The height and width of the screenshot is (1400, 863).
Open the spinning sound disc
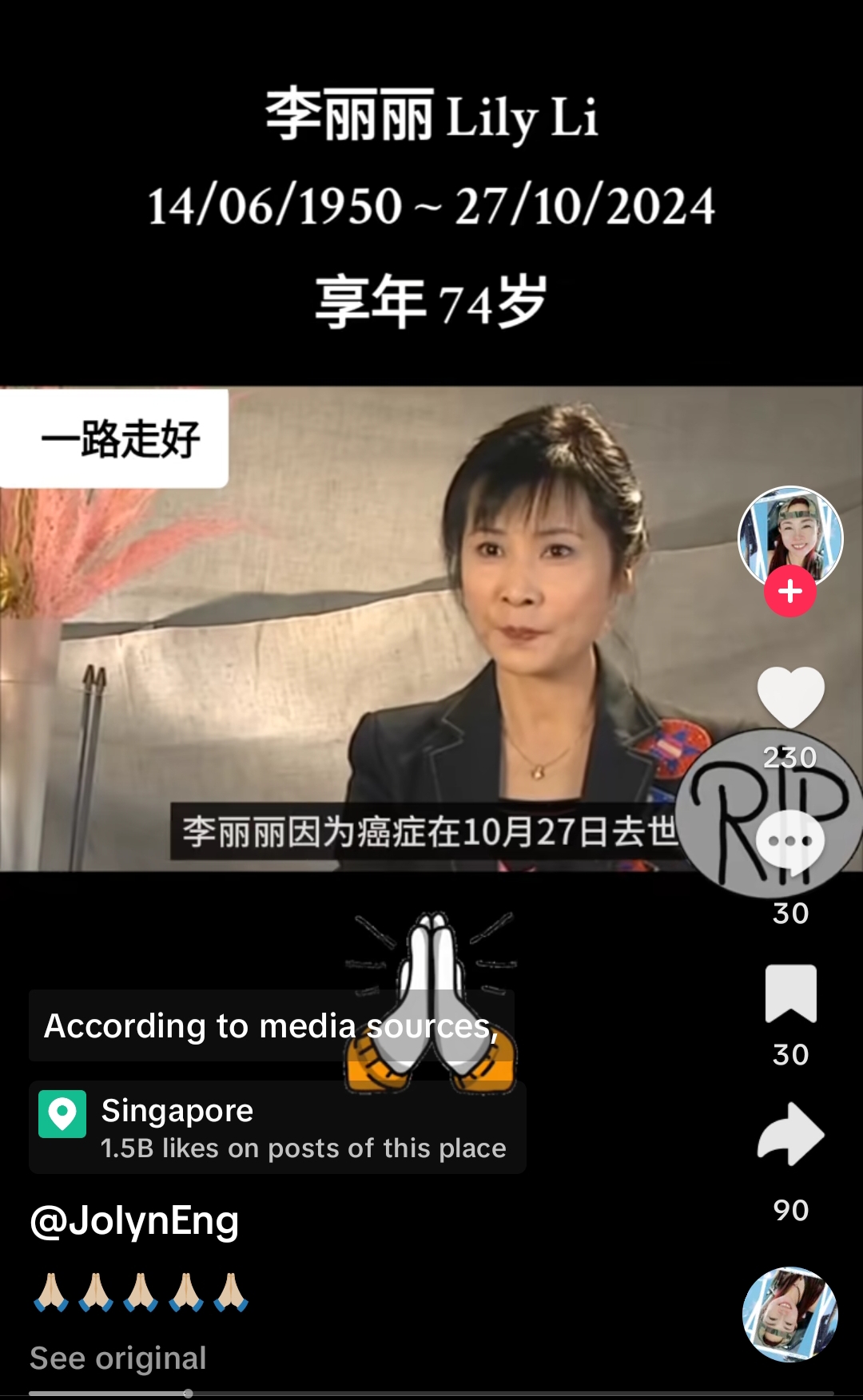[x=789, y=1314]
